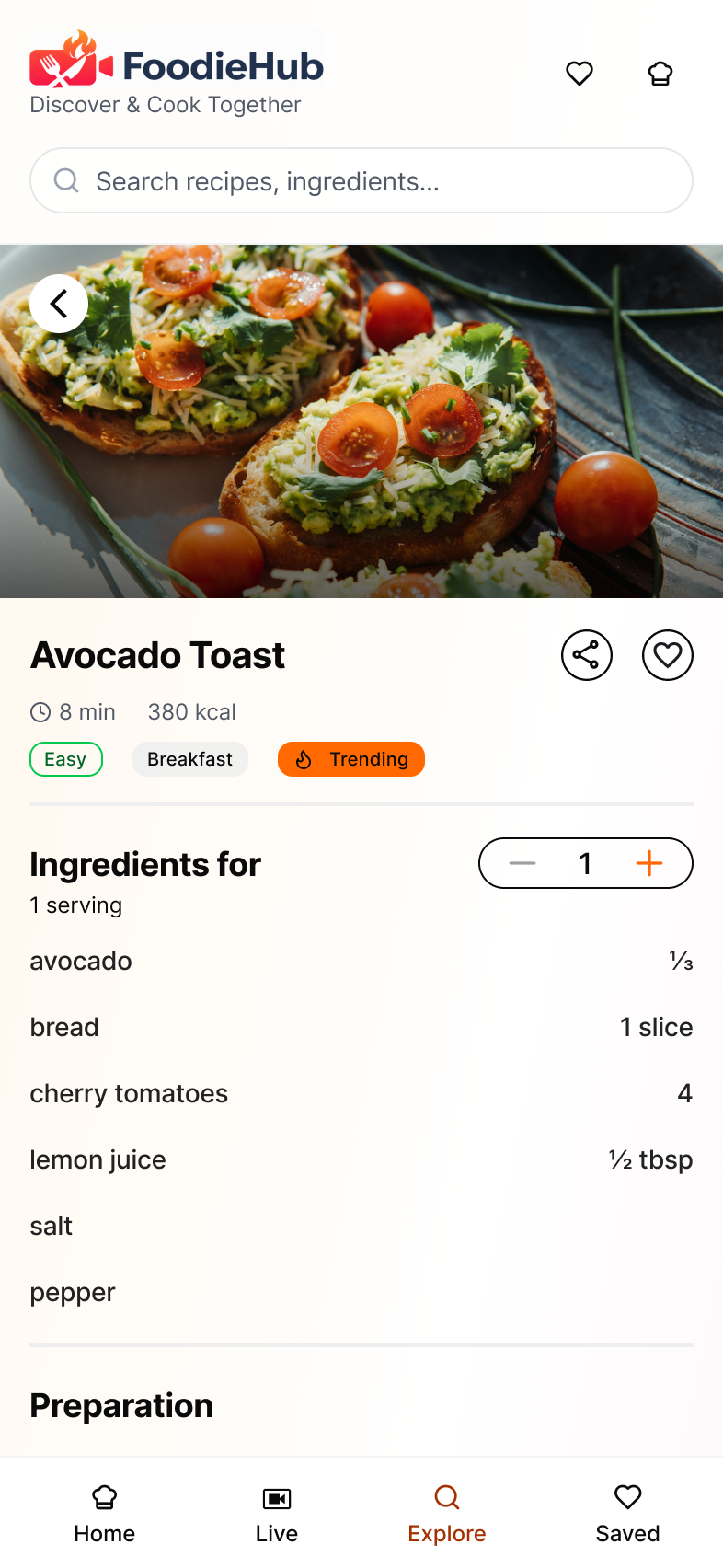This screenshot has width=723, height=1568.
Task: Click the chef hat icon in the top bar
Action: [660, 74]
